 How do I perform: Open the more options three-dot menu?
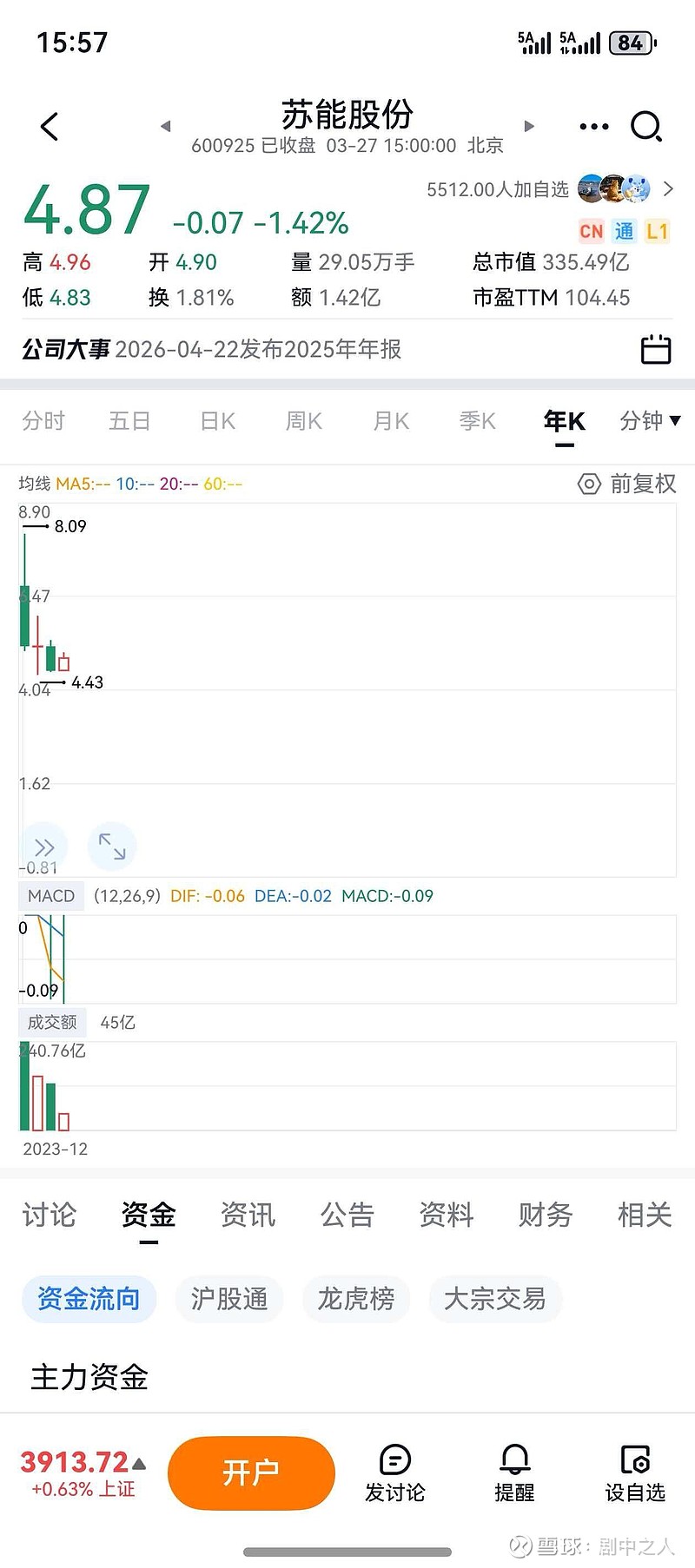point(593,126)
